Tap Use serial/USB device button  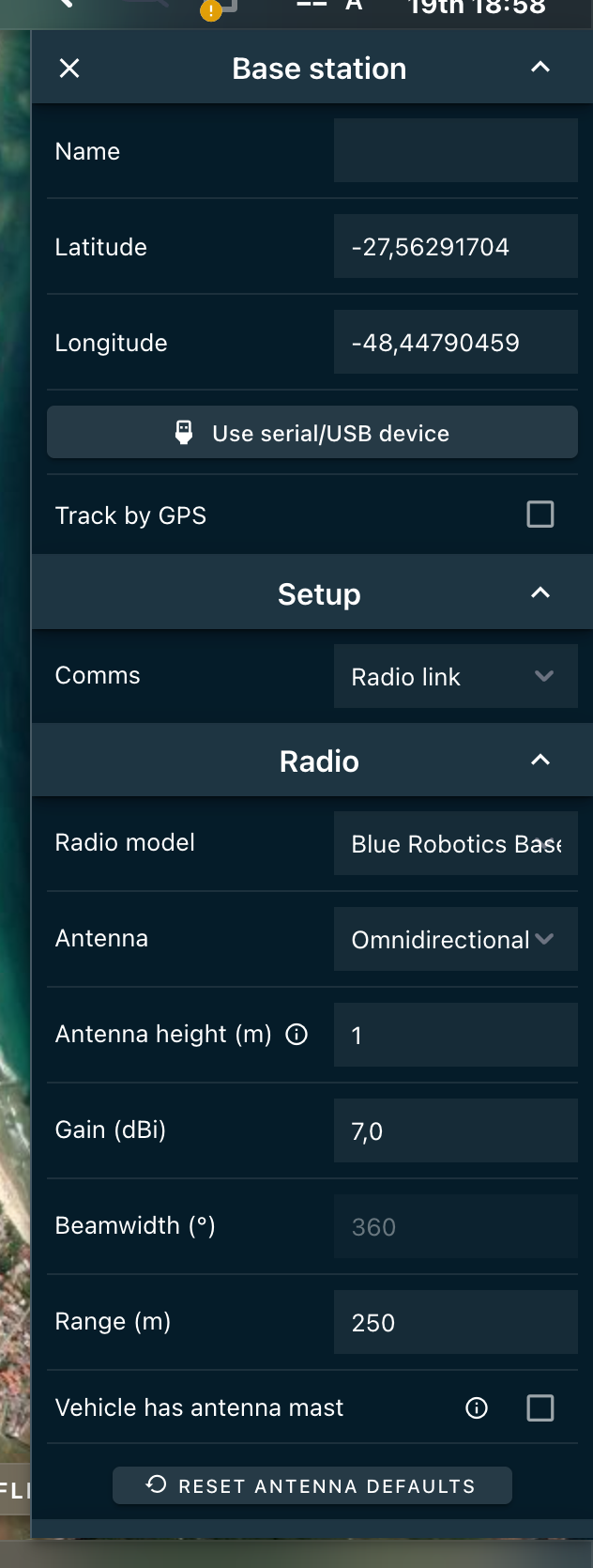point(312,432)
